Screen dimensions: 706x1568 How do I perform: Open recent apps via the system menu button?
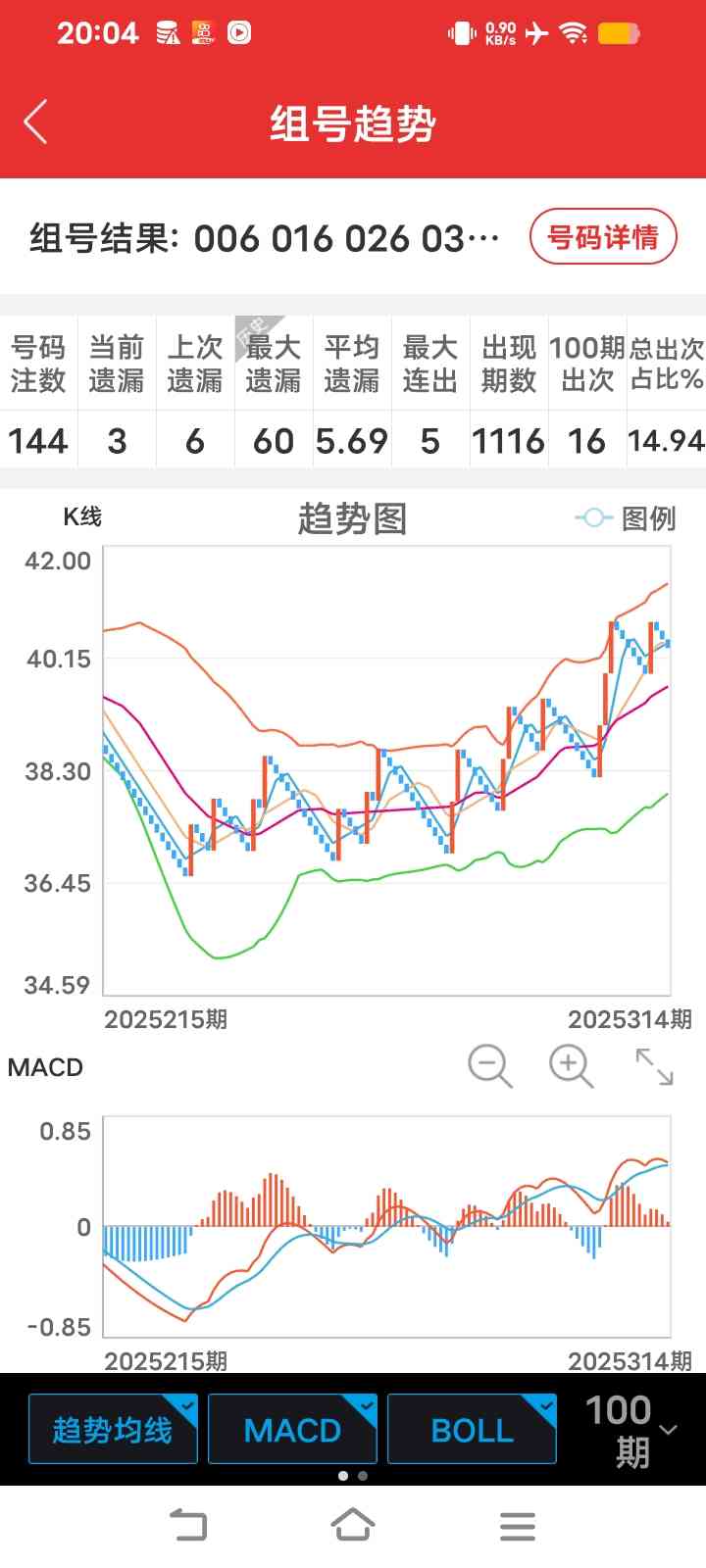click(x=517, y=1525)
